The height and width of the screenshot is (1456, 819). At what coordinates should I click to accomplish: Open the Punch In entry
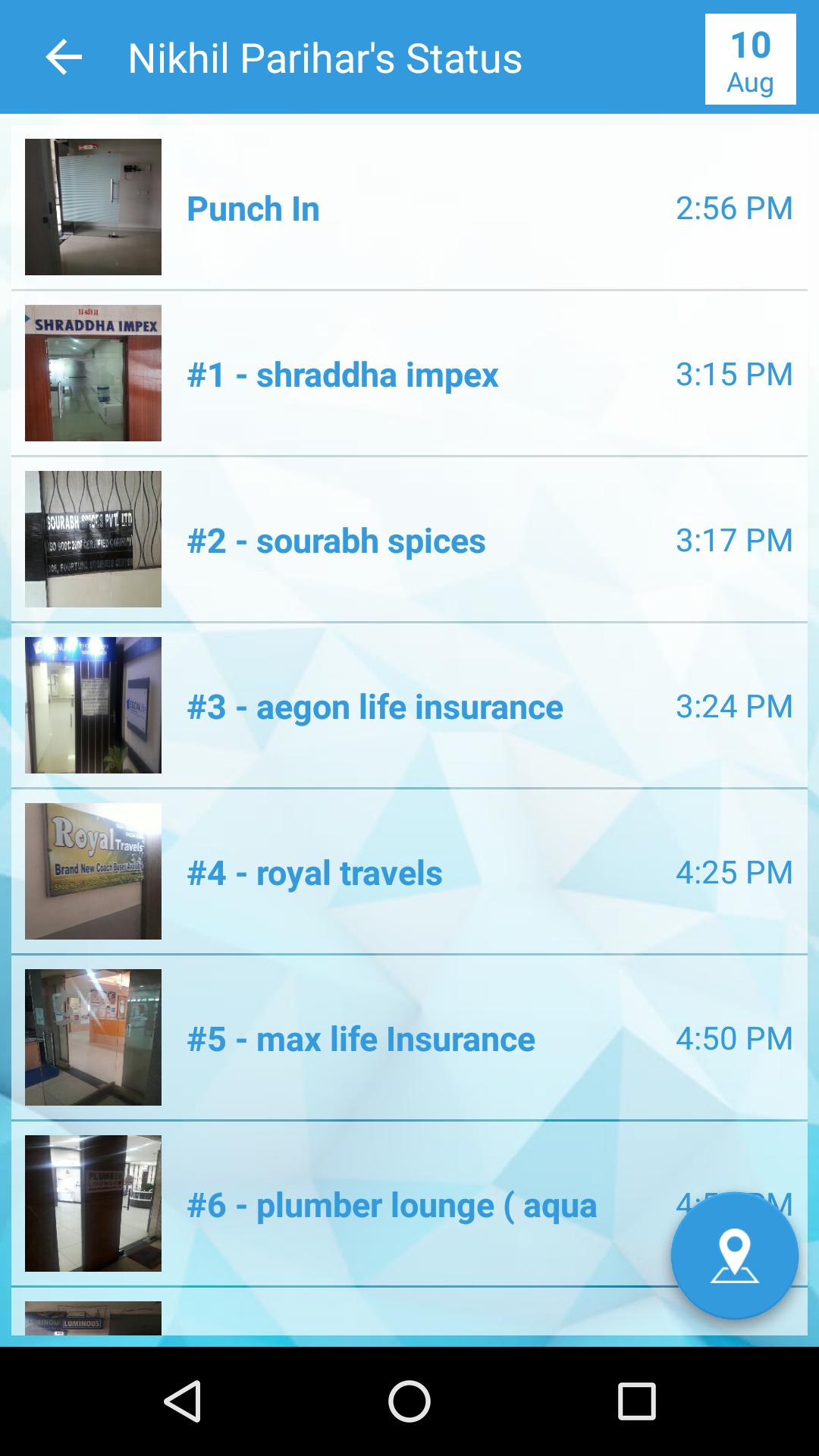coord(409,208)
